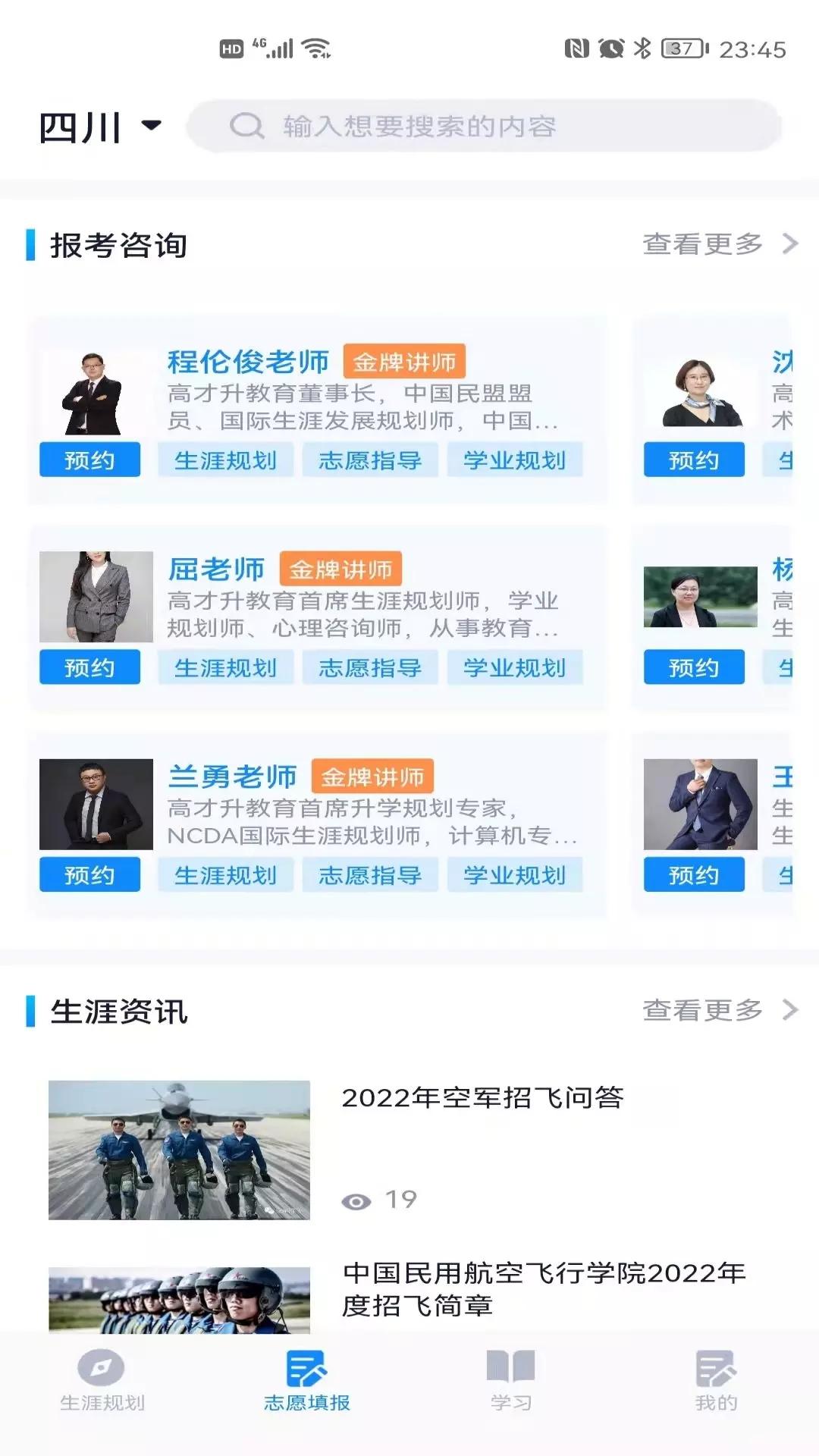
Task: Select the 学业规划 tag under 兰勇老师
Action: (x=515, y=875)
